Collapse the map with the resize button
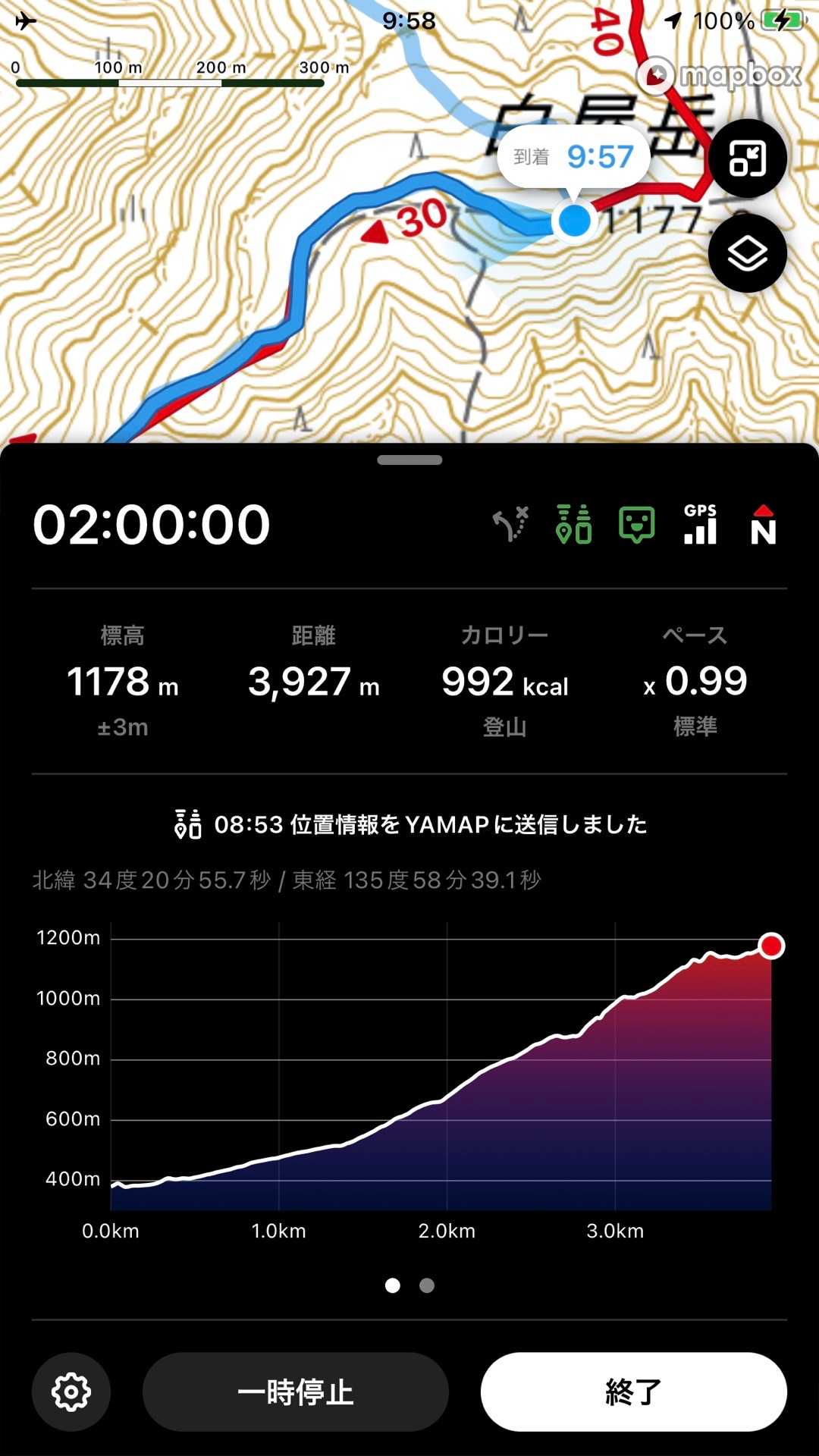The image size is (819, 1456). tap(747, 158)
